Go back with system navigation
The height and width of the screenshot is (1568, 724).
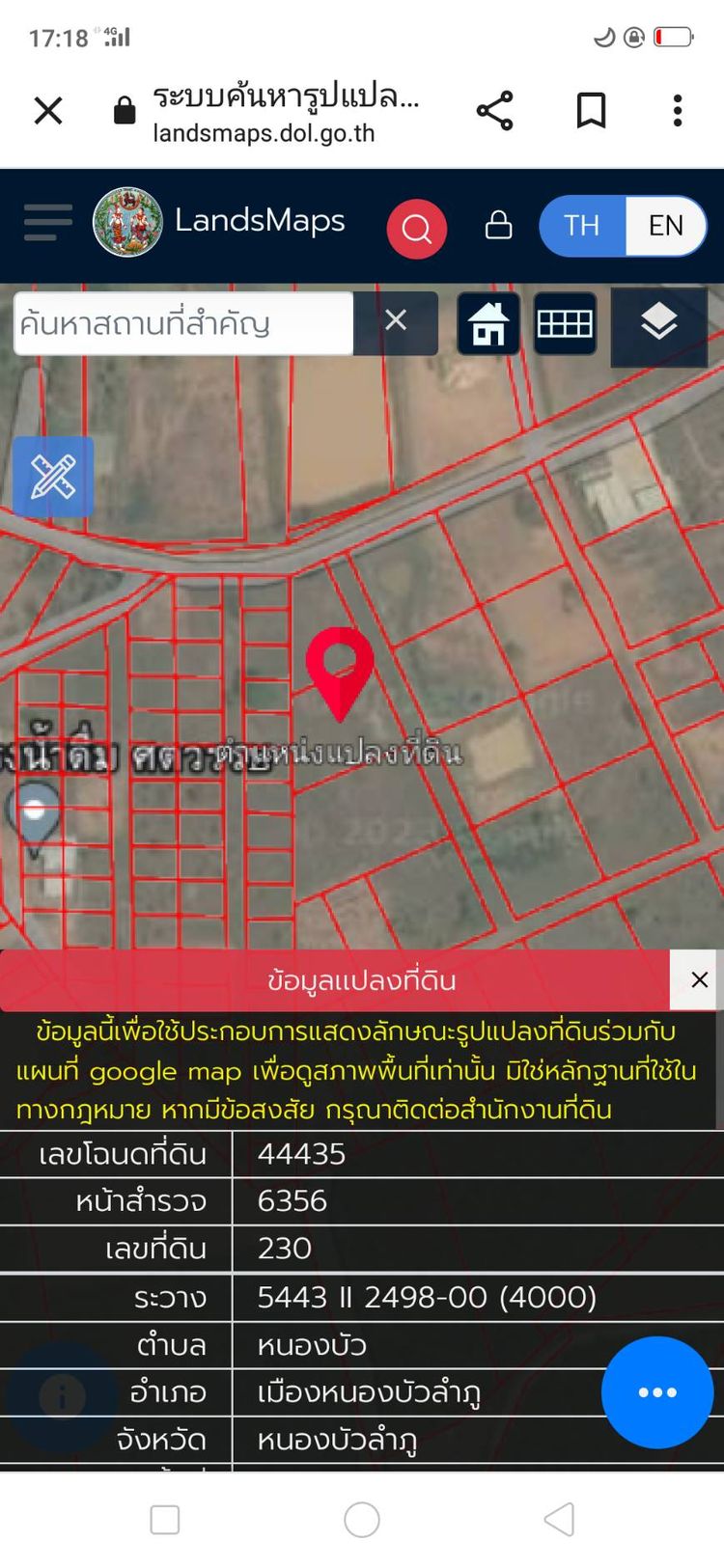559,1520
